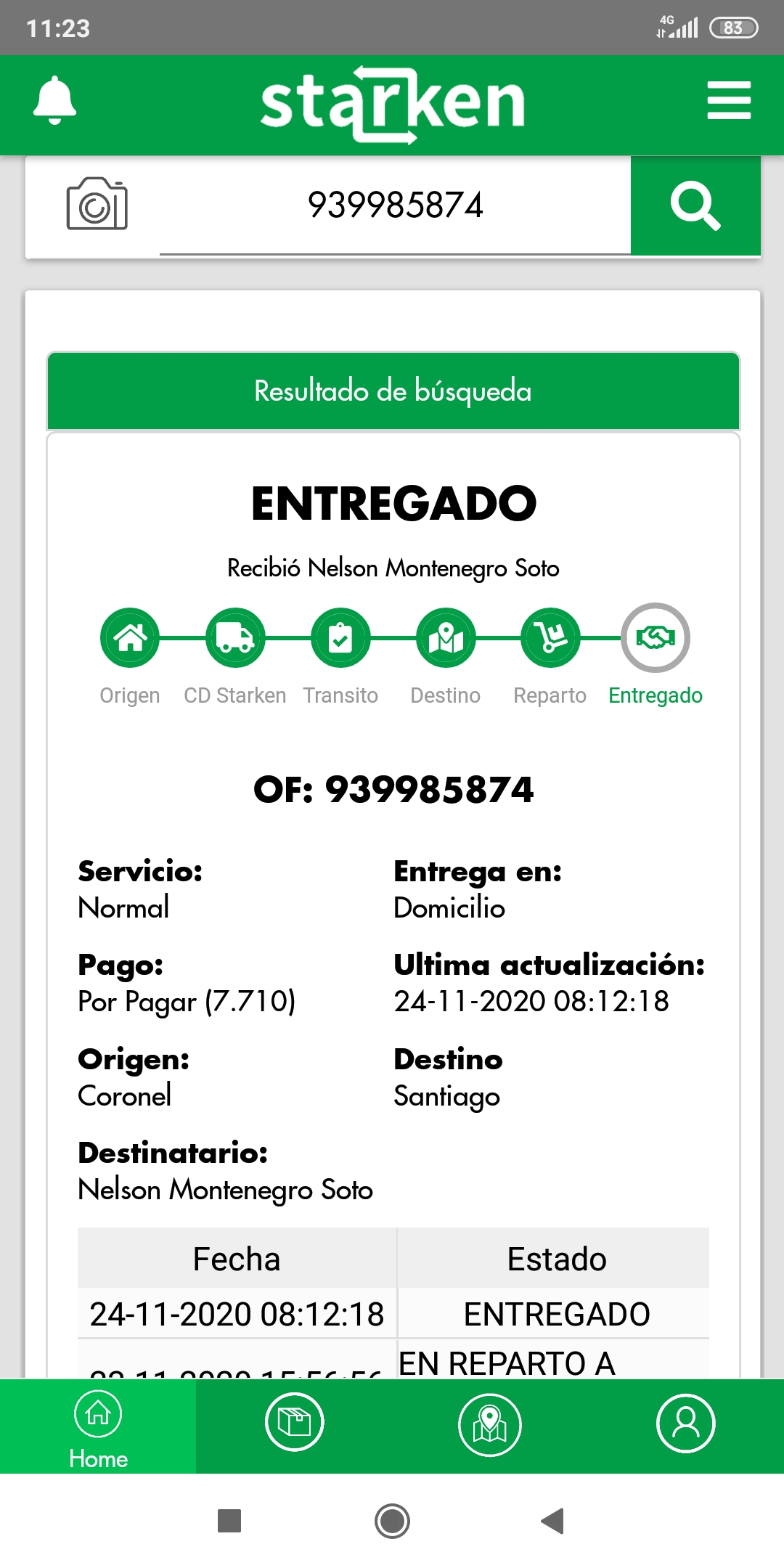784x1568 pixels.
Task: Open recent apps with the square button
Action: 229,1521
